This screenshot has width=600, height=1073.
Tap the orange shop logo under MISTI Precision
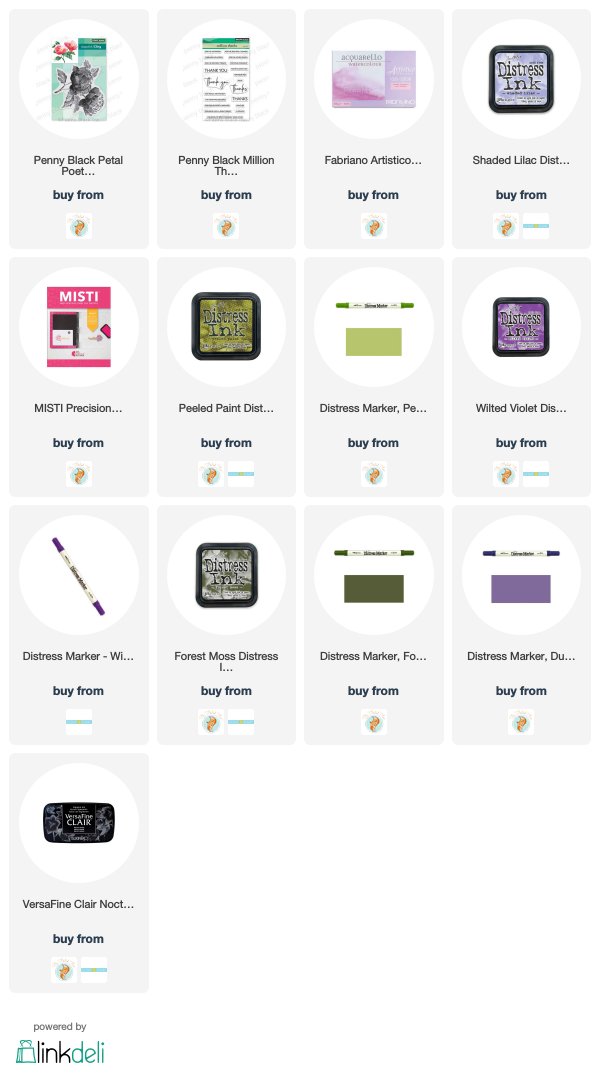(x=79, y=474)
